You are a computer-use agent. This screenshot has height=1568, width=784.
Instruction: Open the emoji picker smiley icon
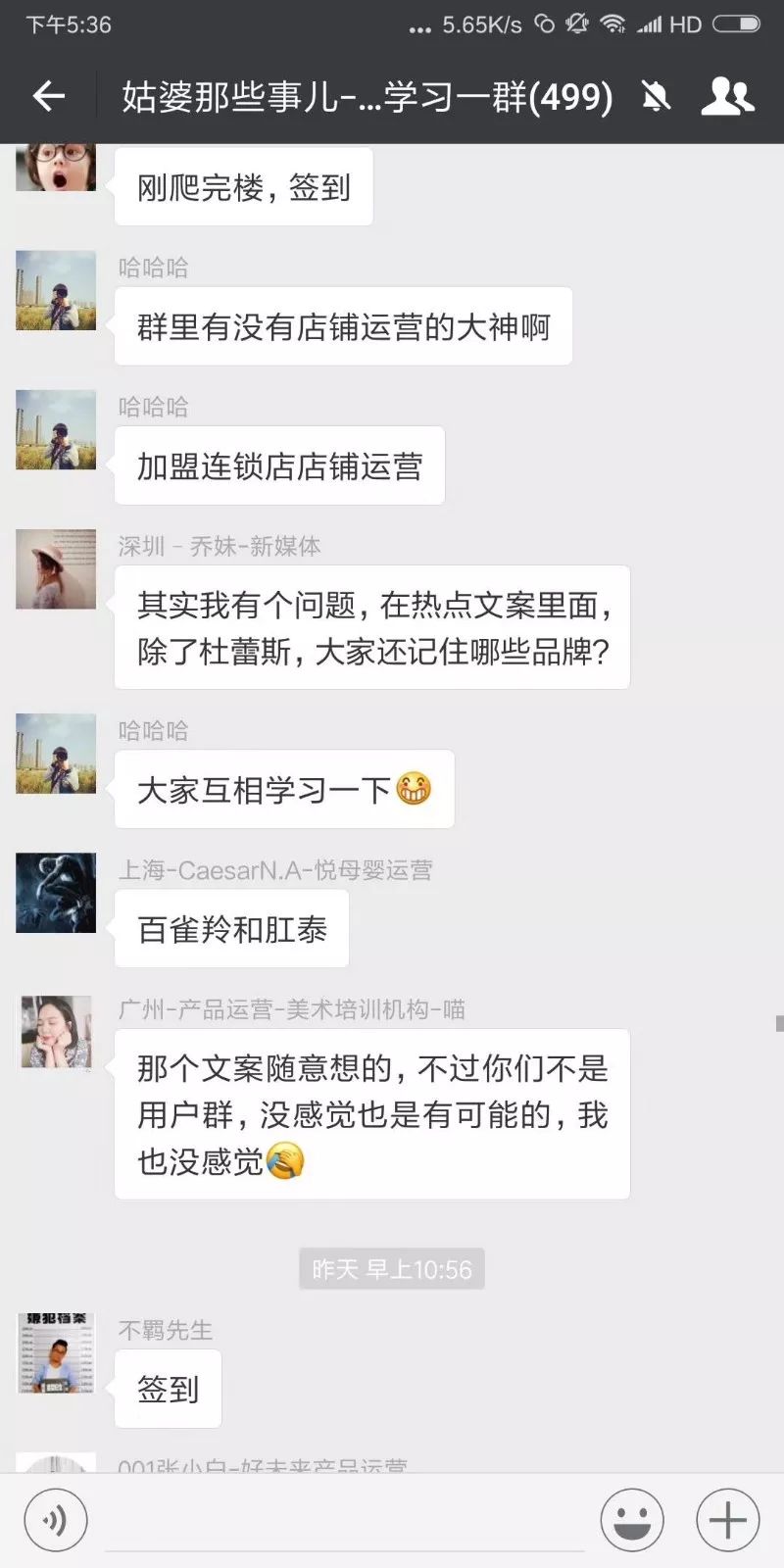632,1519
